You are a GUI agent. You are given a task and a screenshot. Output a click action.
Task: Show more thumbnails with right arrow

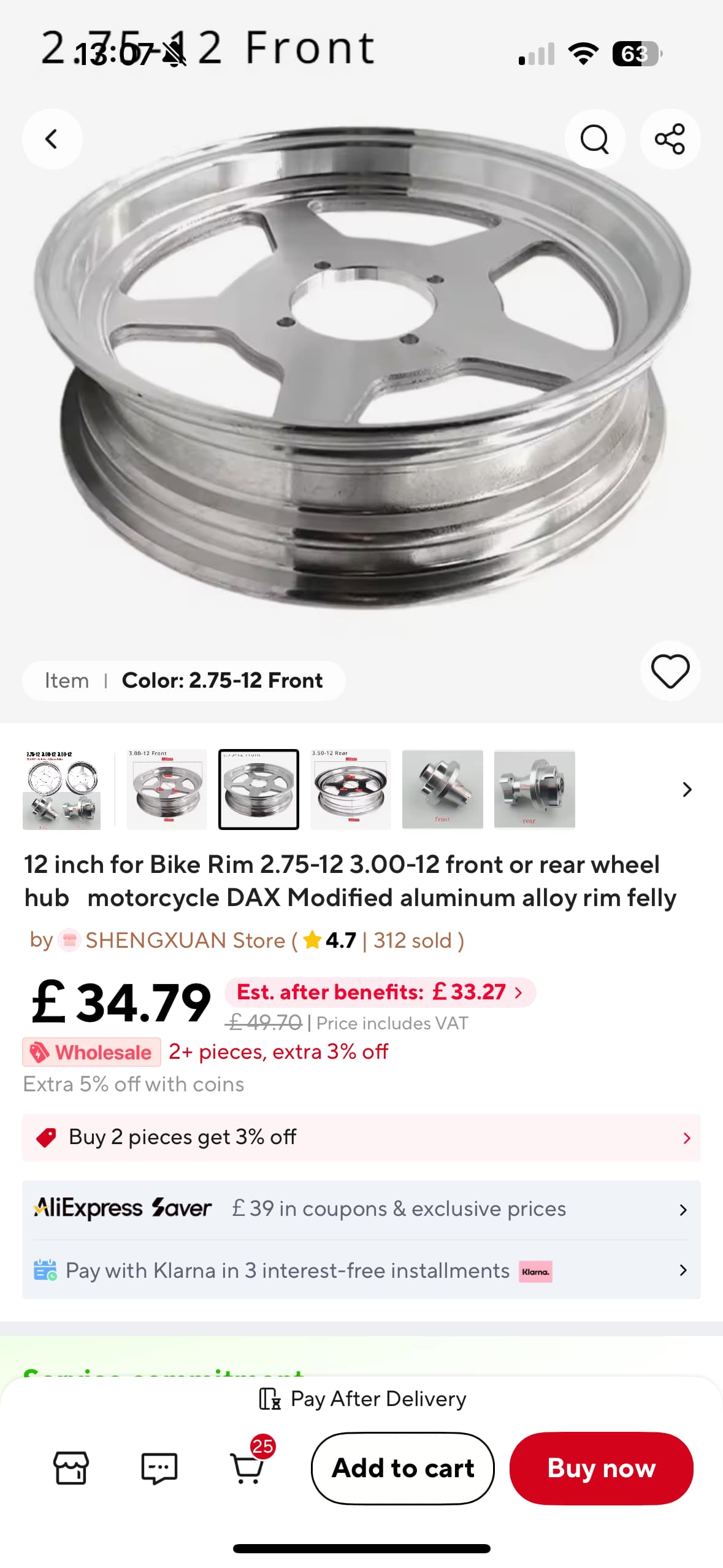[x=687, y=790]
